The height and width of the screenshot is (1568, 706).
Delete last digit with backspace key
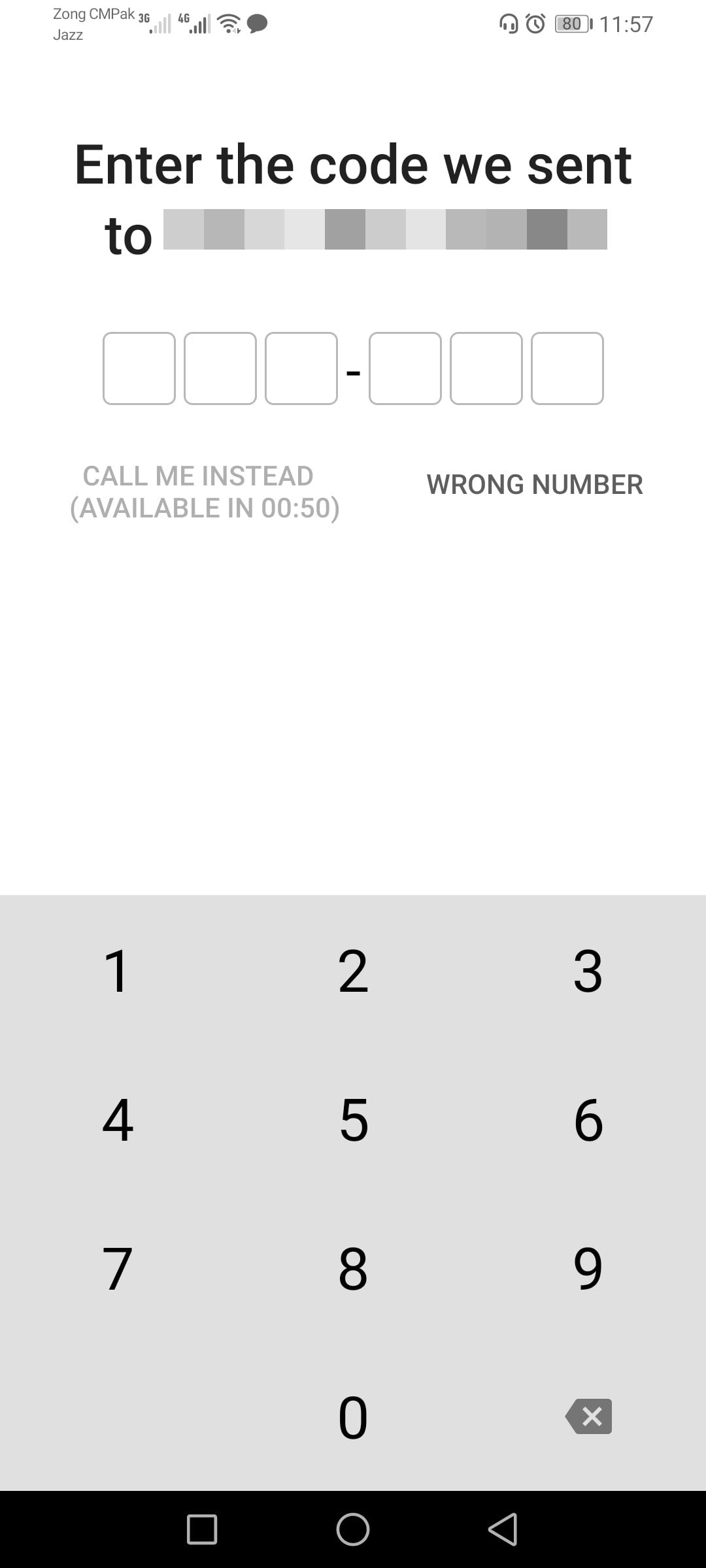tap(589, 1416)
